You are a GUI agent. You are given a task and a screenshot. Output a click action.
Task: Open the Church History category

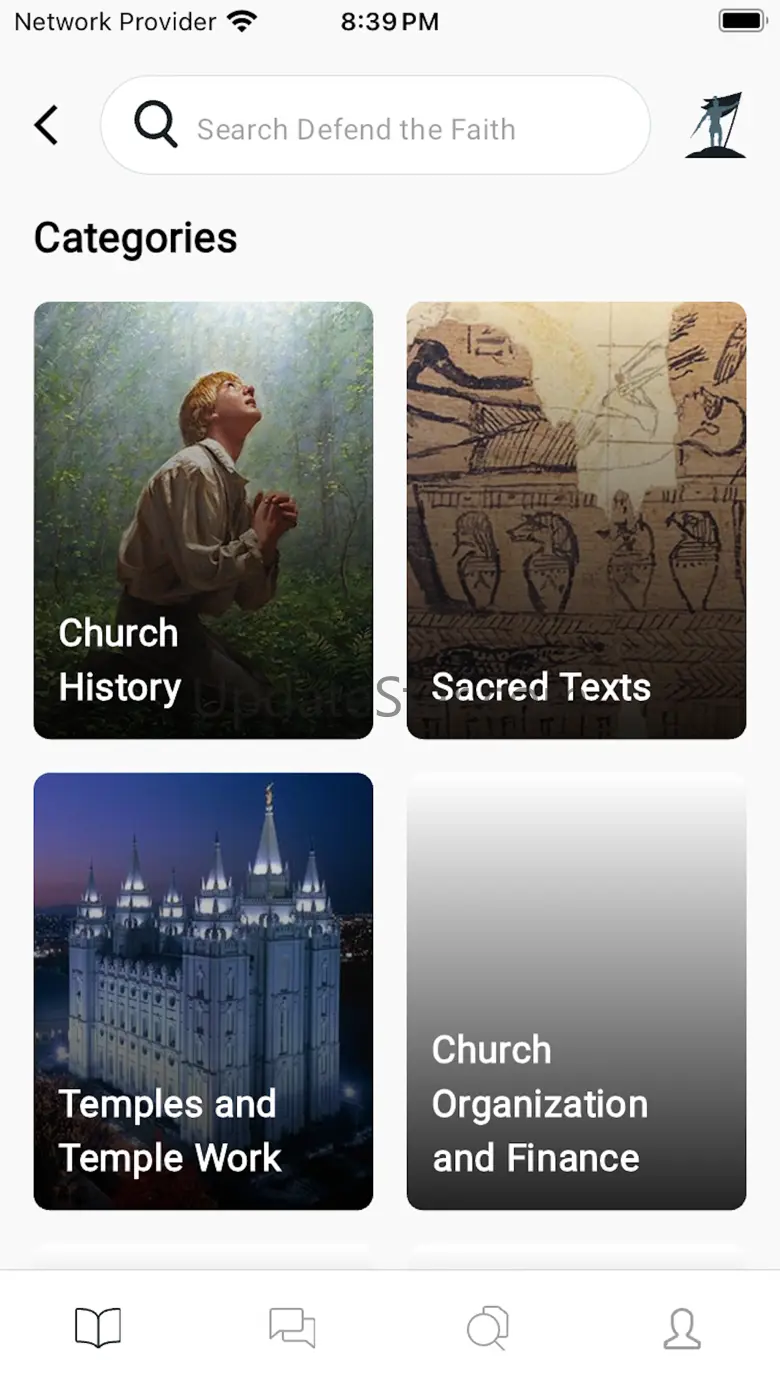coord(203,520)
